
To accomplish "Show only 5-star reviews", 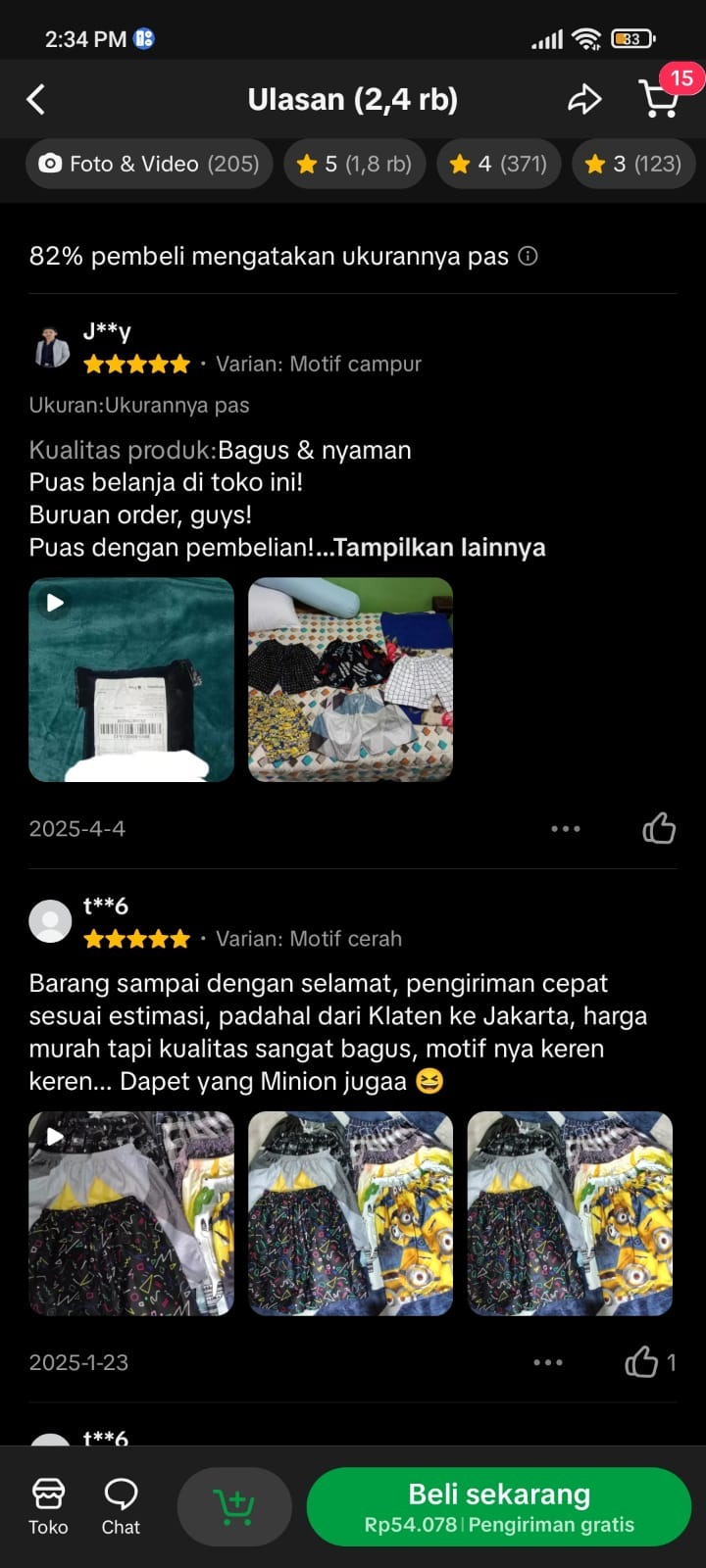I will point(354,164).
